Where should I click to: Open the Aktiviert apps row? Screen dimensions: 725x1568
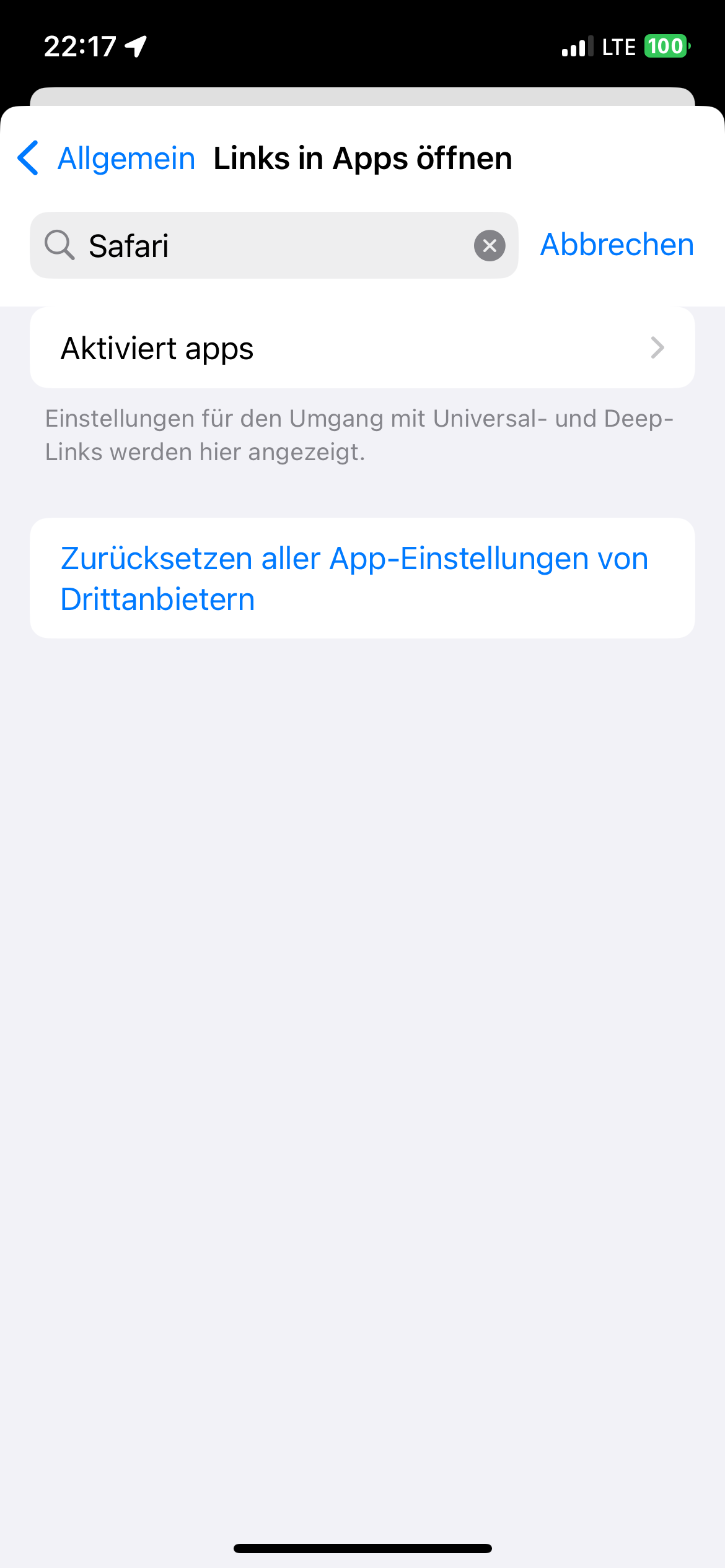point(362,348)
